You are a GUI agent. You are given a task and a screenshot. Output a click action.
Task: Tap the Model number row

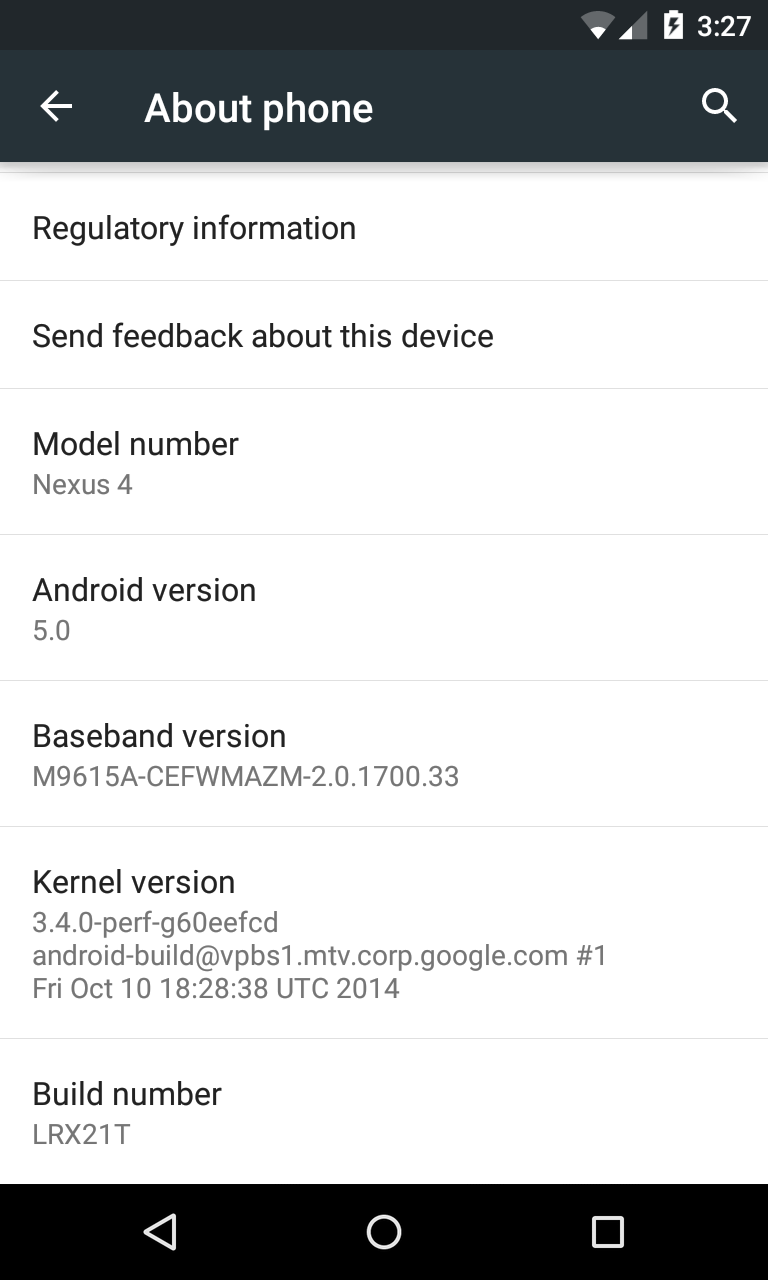[384, 462]
